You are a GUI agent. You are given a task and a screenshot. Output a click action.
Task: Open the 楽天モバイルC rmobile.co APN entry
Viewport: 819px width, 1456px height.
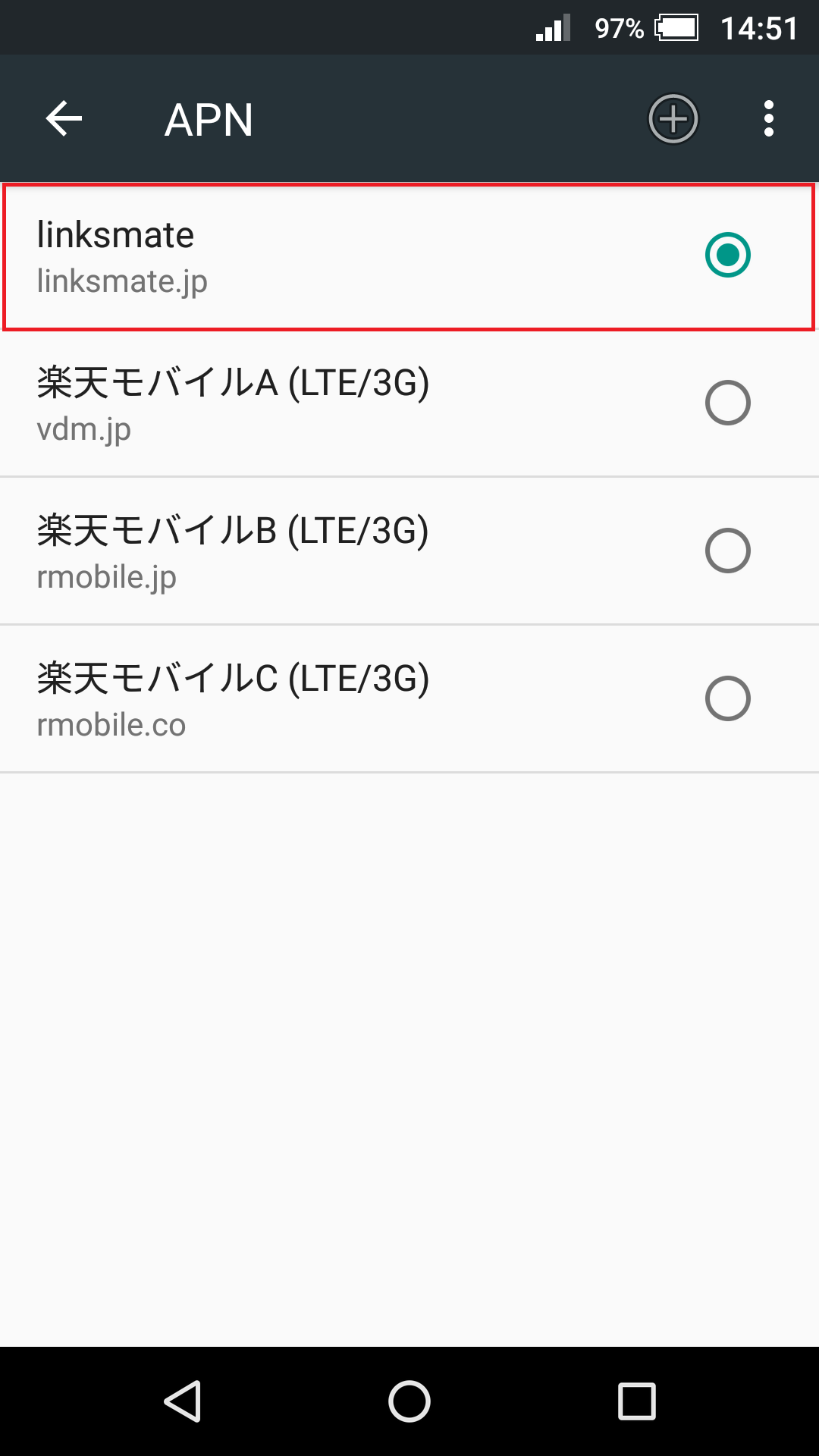[303, 698]
